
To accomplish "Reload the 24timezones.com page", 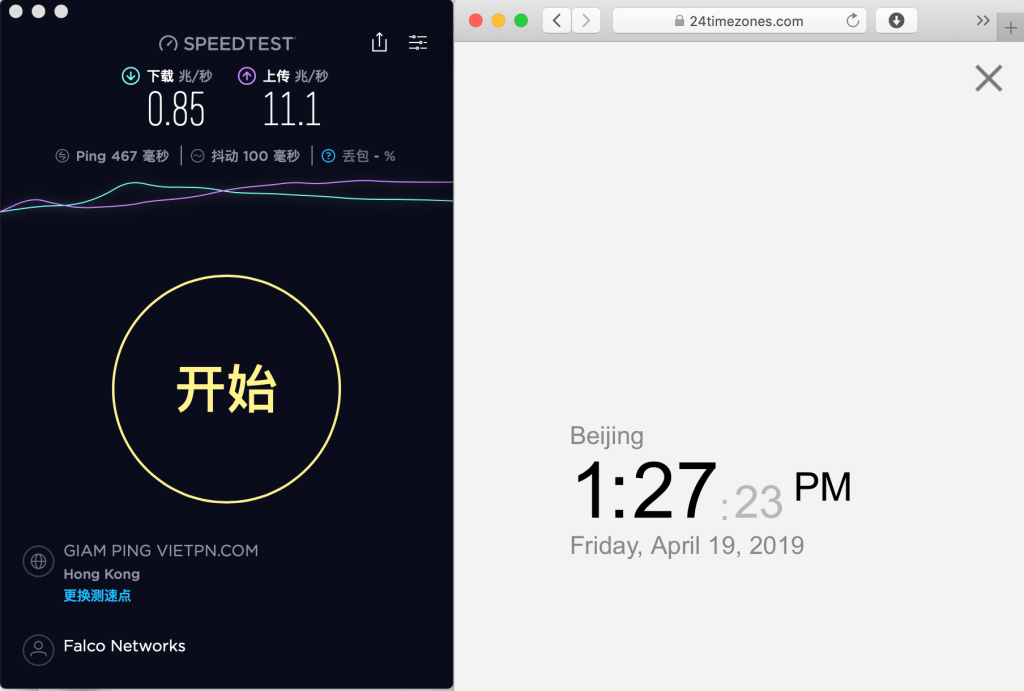I will (x=852, y=21).
